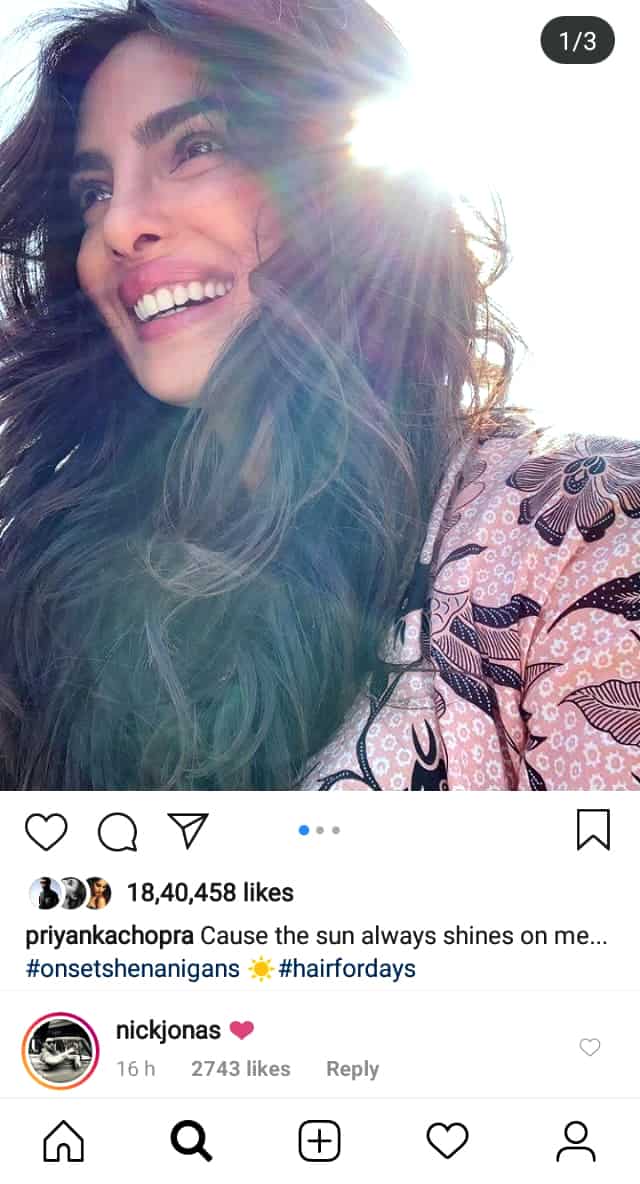640x1184 pixels.
Task: Switch to the Search tab
Action: click(x=191, y=1140)
